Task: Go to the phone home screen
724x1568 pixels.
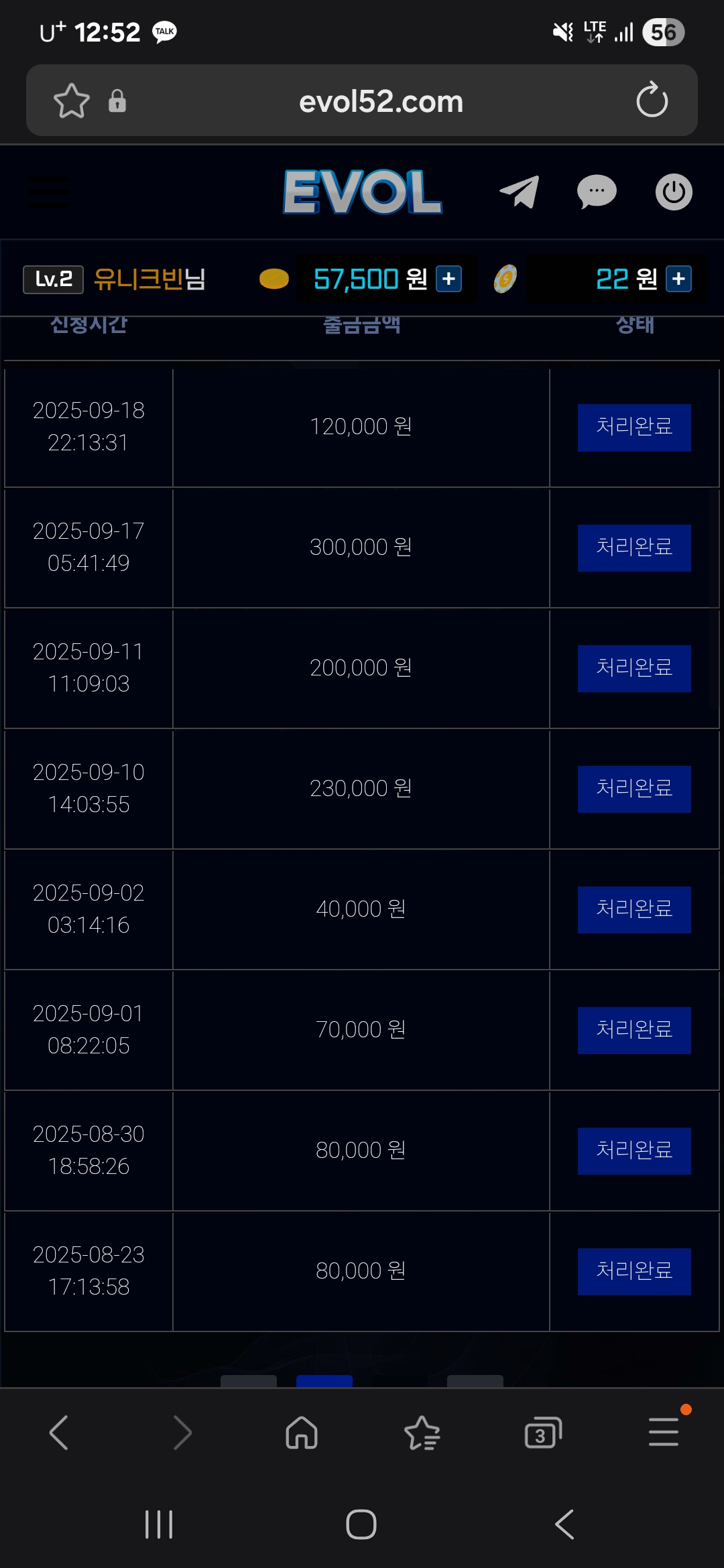Action: [361, 1524]
